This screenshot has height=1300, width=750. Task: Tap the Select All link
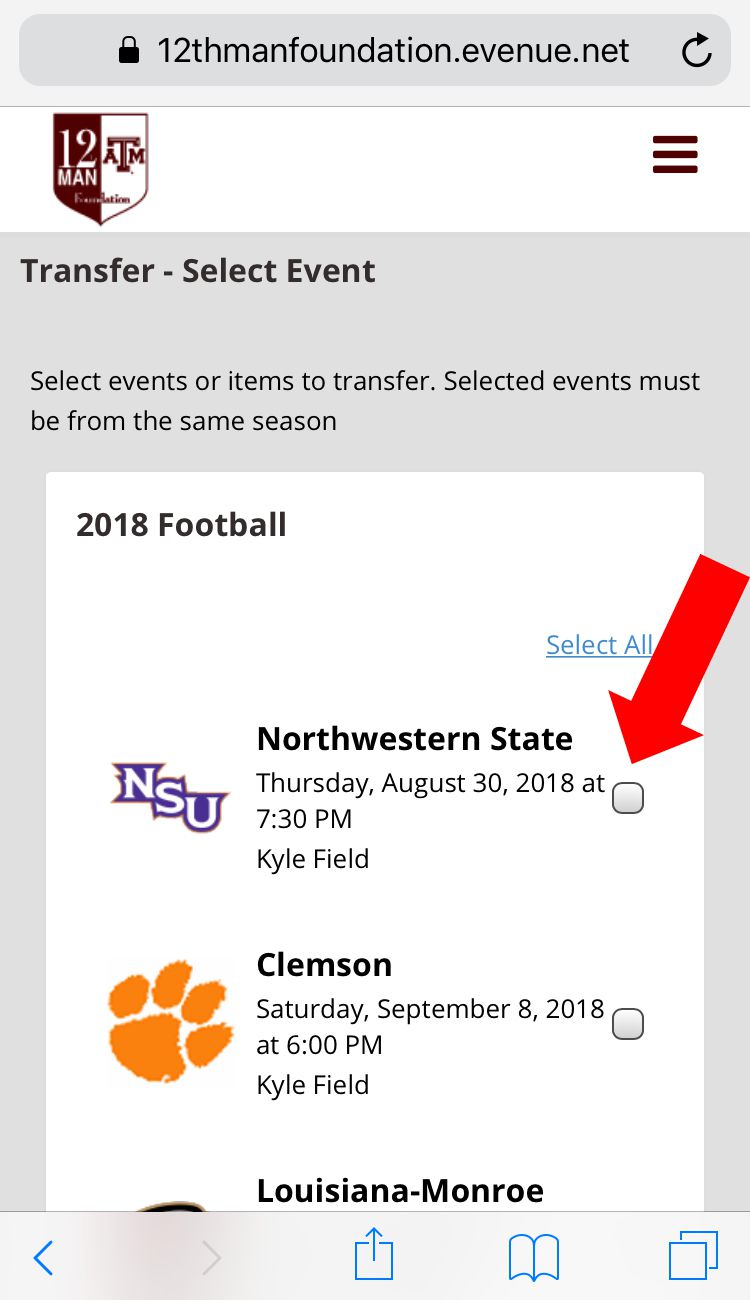[599, 645]
